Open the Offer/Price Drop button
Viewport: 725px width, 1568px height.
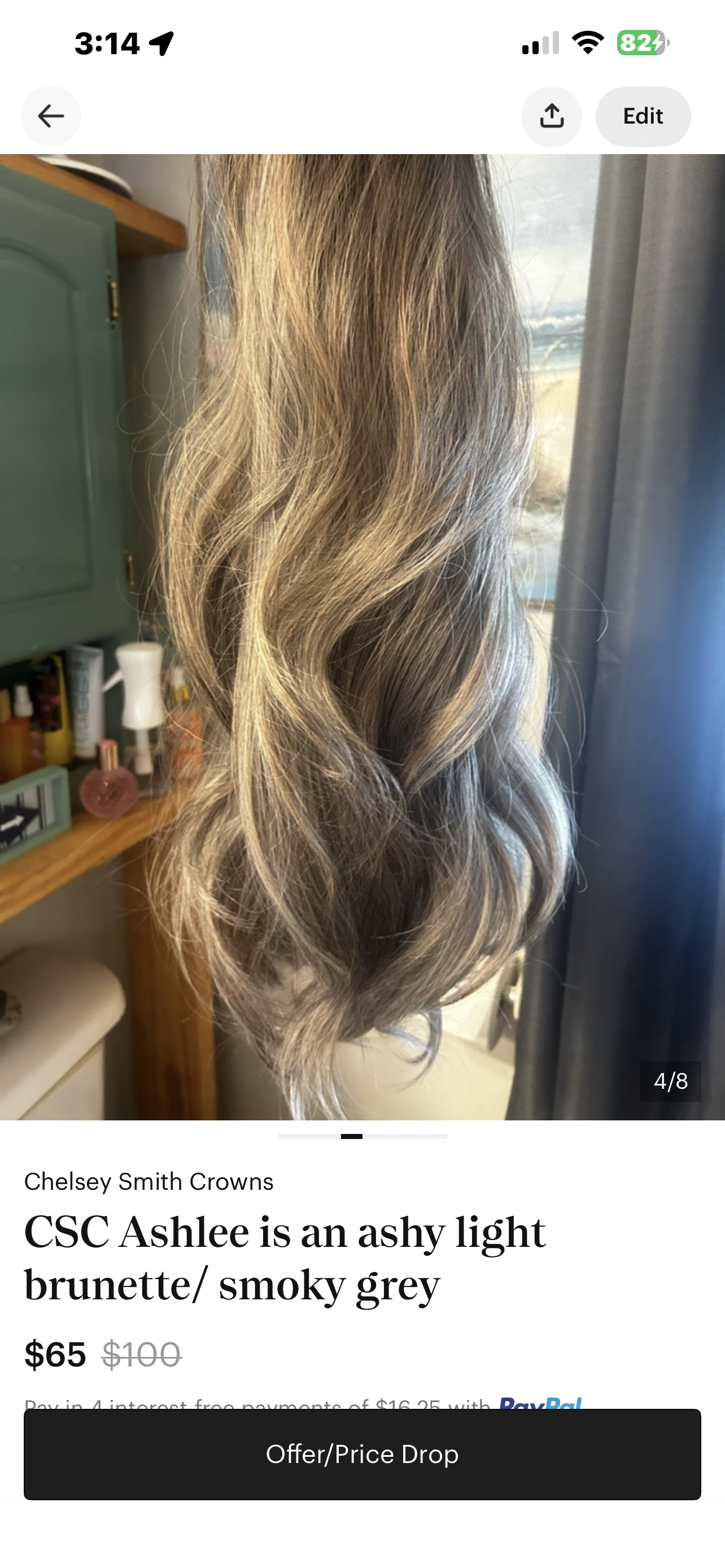pyautogui.click(x=362, y=1454)
